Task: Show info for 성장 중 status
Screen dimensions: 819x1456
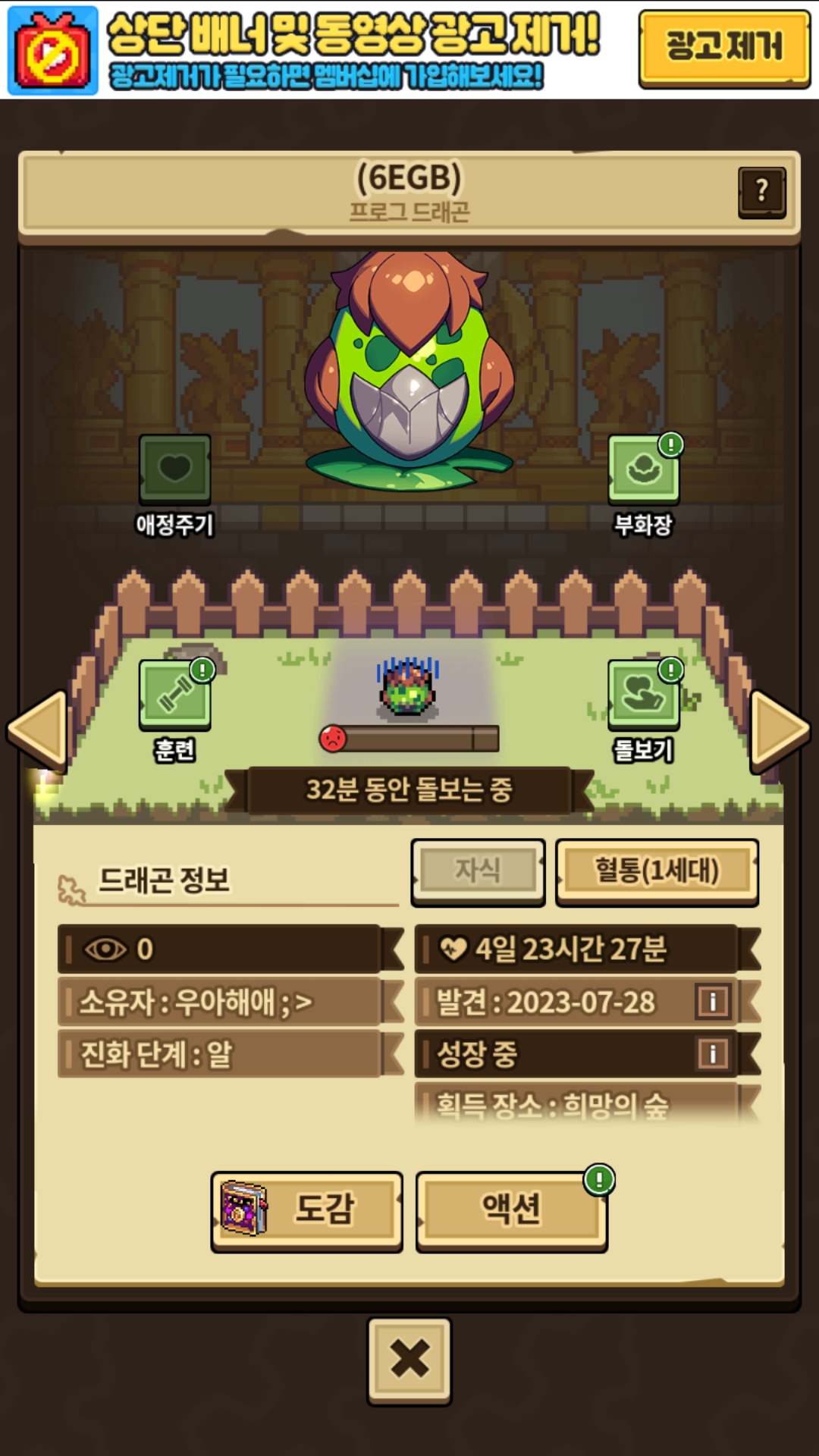Action: coord(712,1053)
